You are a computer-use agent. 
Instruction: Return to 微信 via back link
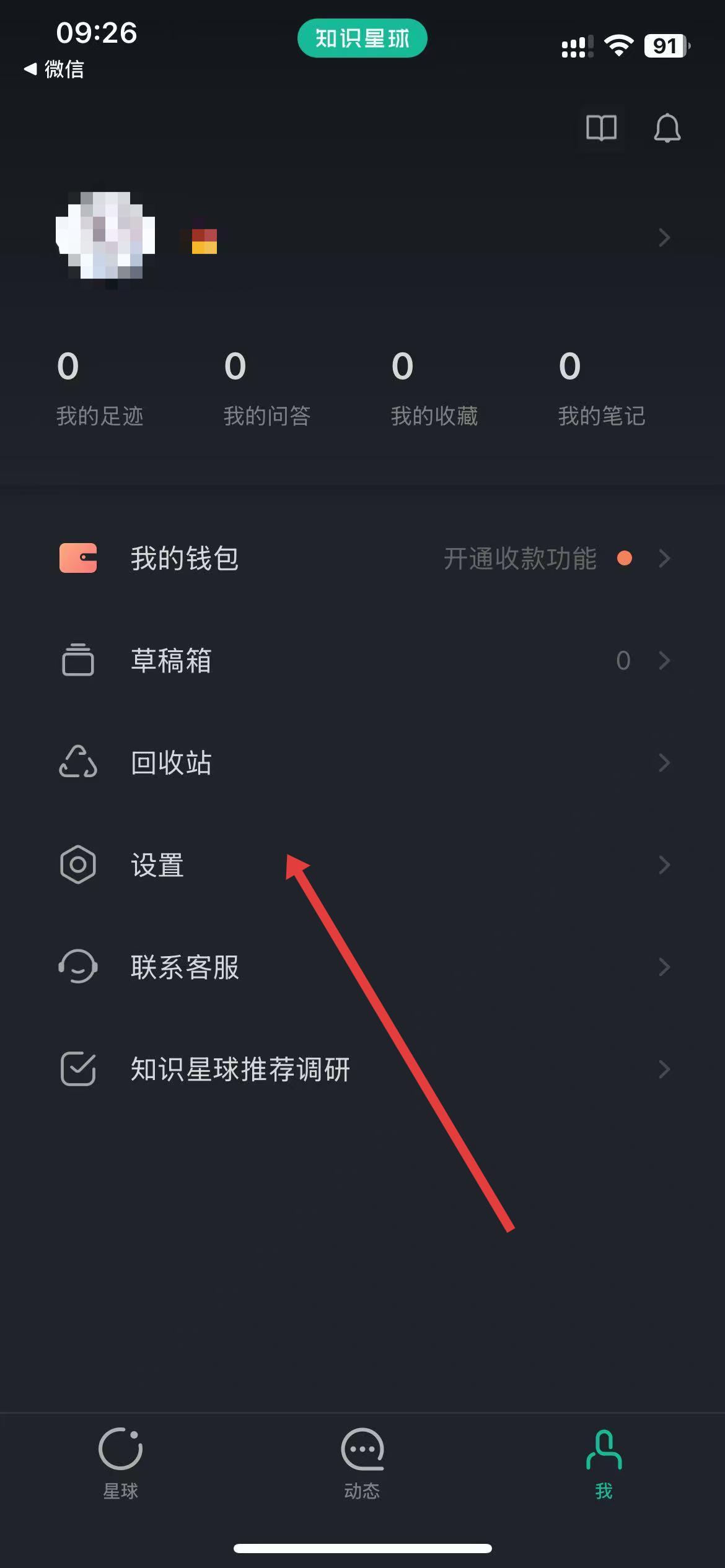[55, 69]
